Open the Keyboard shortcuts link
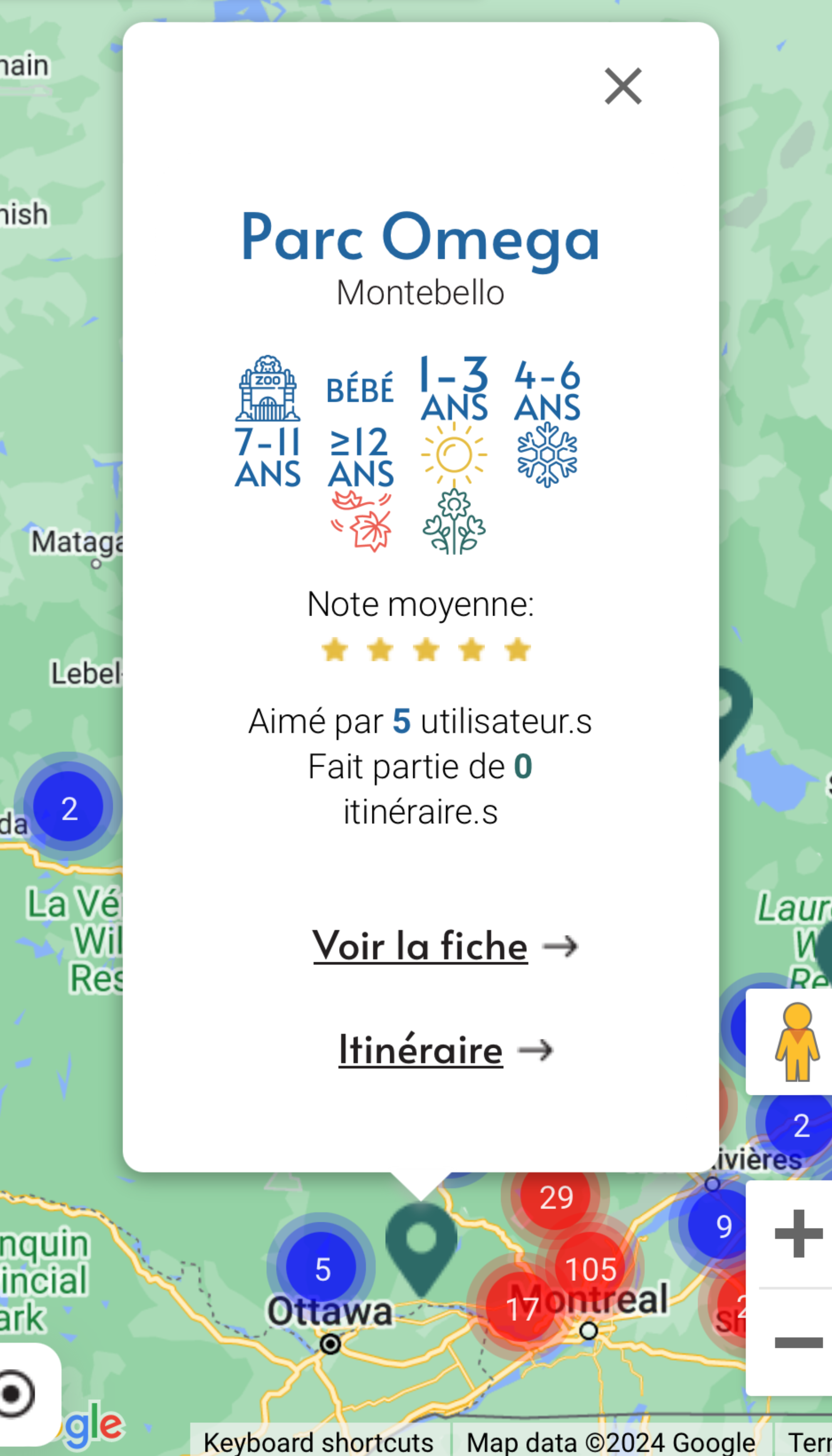This screenshot has height=1456, width=832. click(x=318, y=1442)
